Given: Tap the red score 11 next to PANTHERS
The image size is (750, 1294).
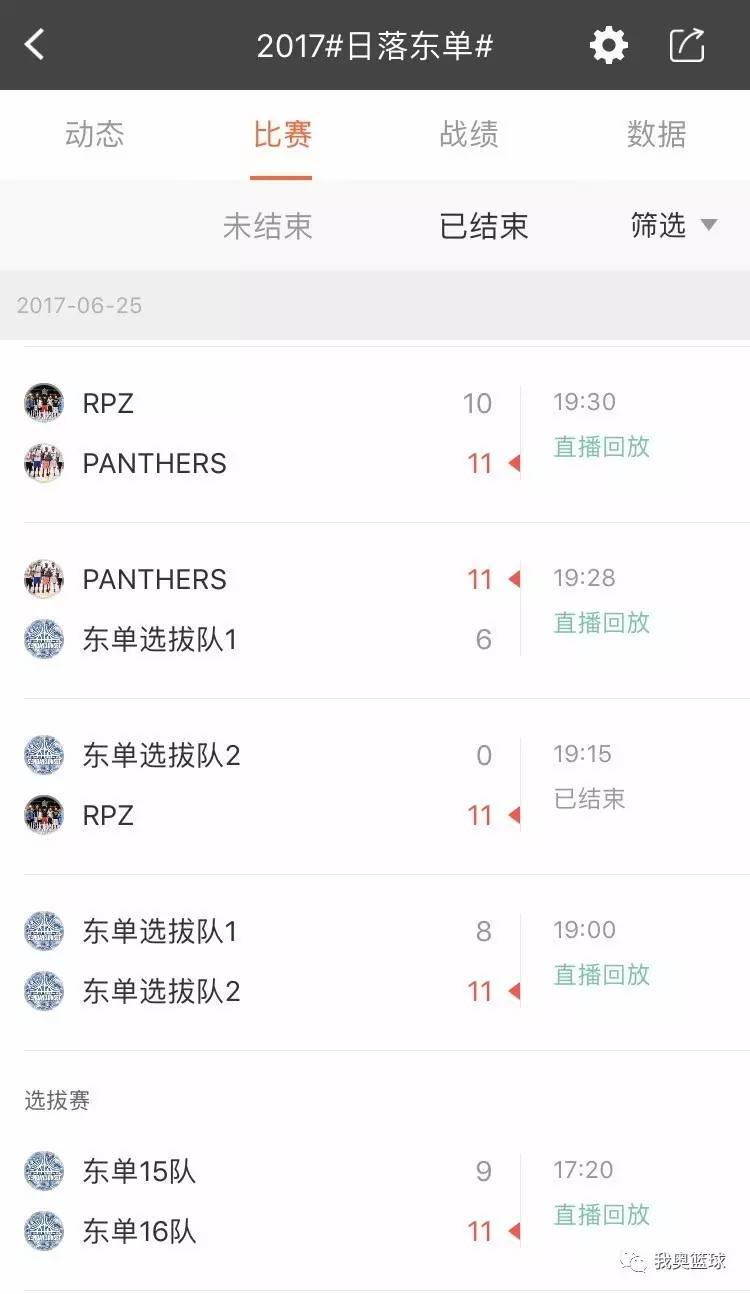Looking at the screenshot, I should (x=478, y=463).
